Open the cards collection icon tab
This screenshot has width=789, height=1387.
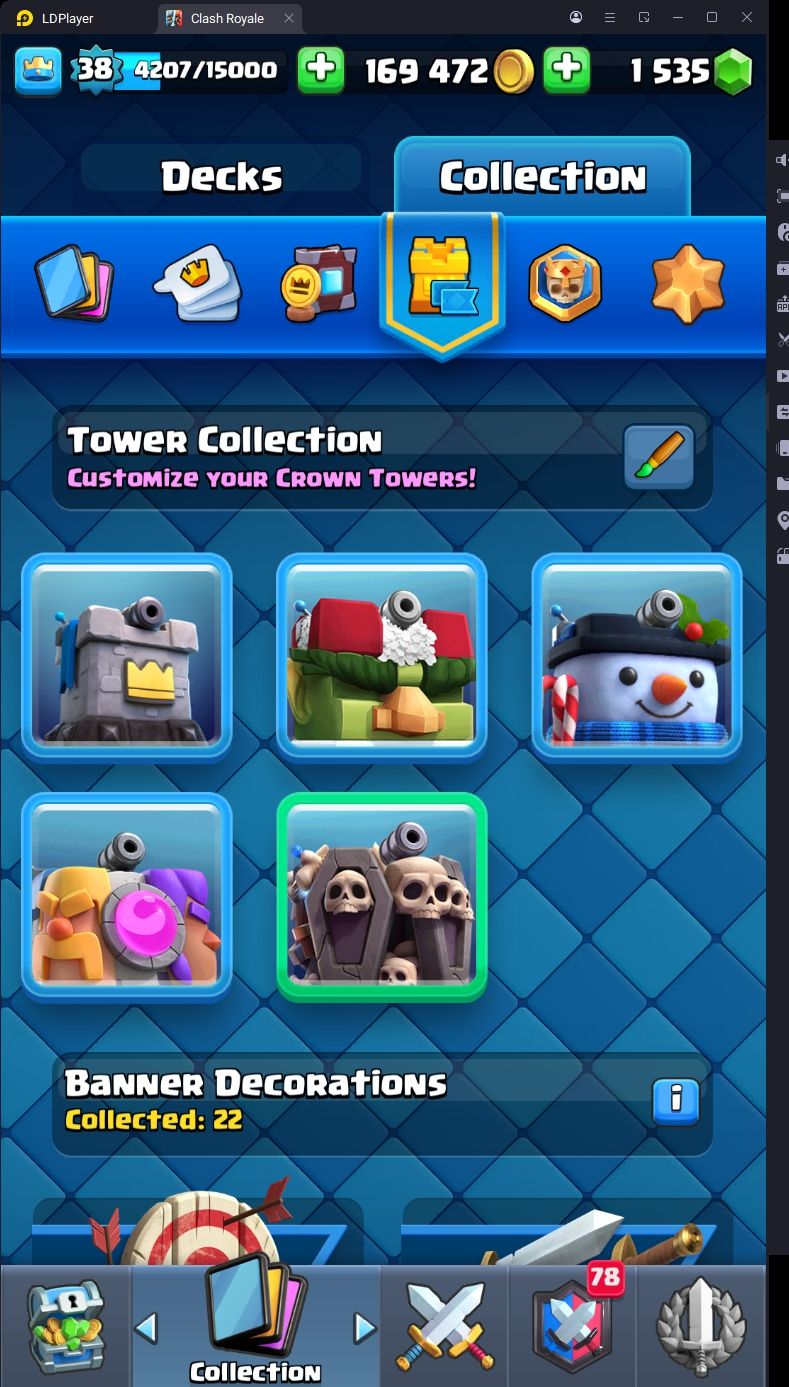coord(74,283)
